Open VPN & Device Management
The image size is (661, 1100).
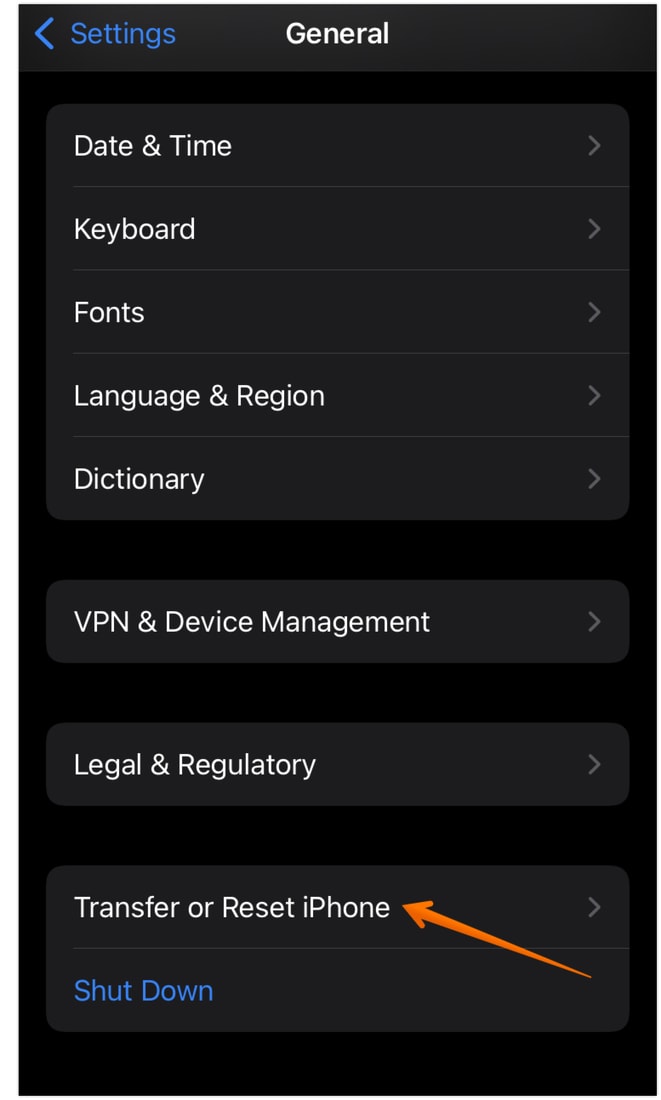[x=338, y=622]
